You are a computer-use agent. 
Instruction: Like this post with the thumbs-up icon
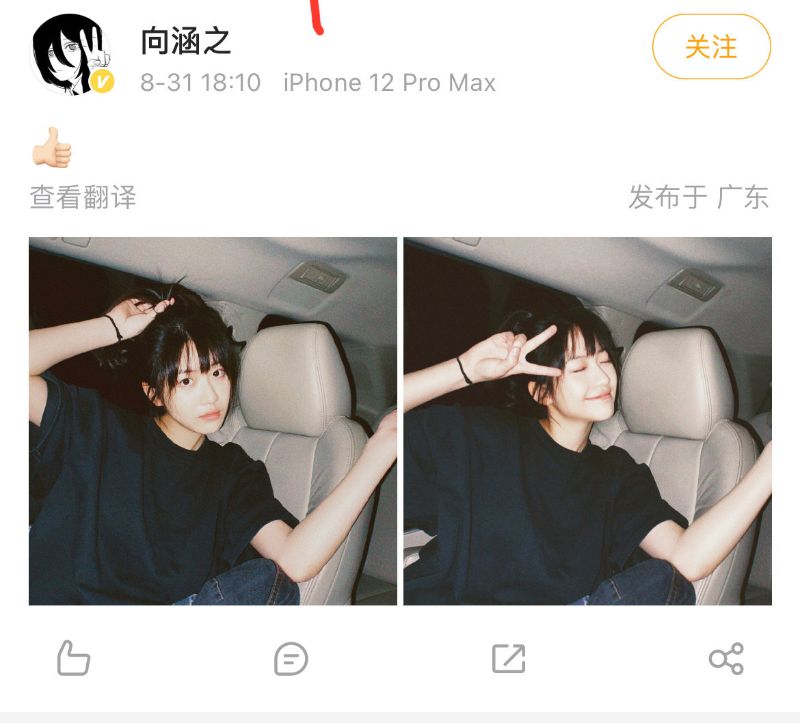pyautogui.click(x=73, y=658)
